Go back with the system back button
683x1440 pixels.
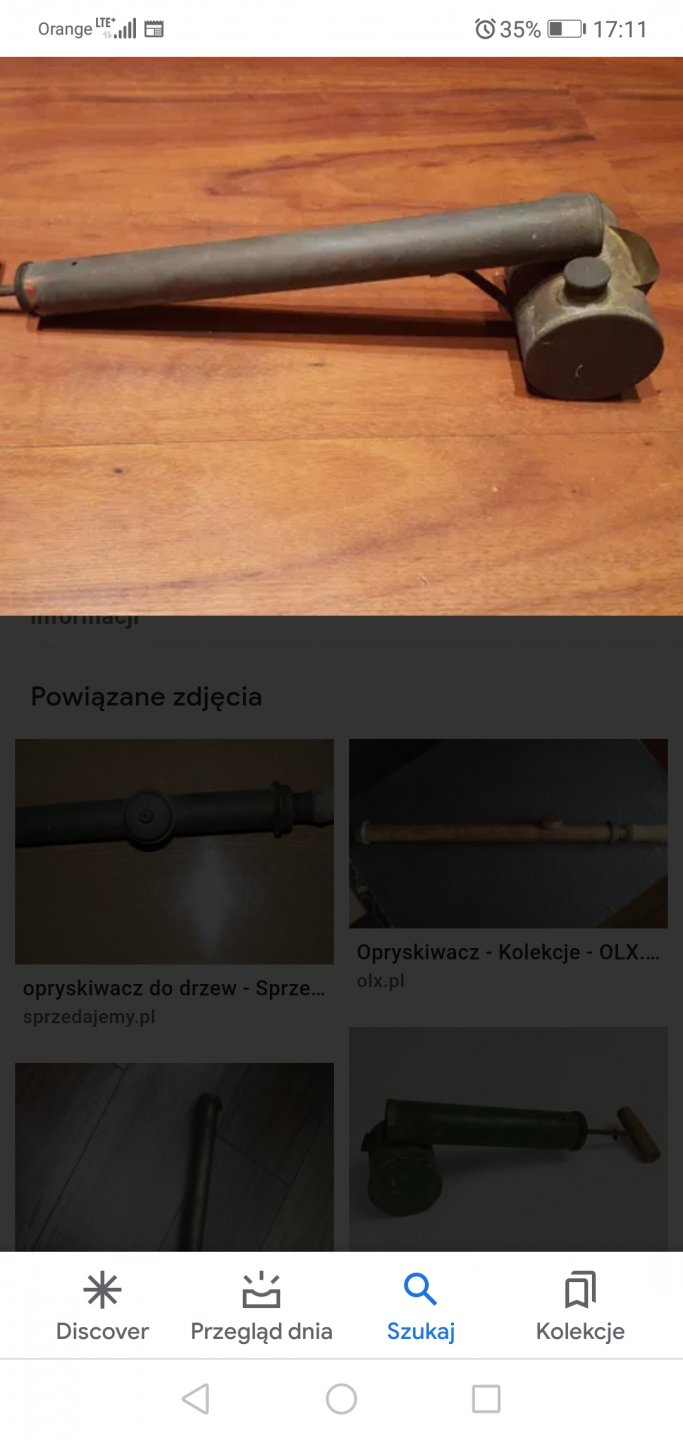tap(196, 1399)
